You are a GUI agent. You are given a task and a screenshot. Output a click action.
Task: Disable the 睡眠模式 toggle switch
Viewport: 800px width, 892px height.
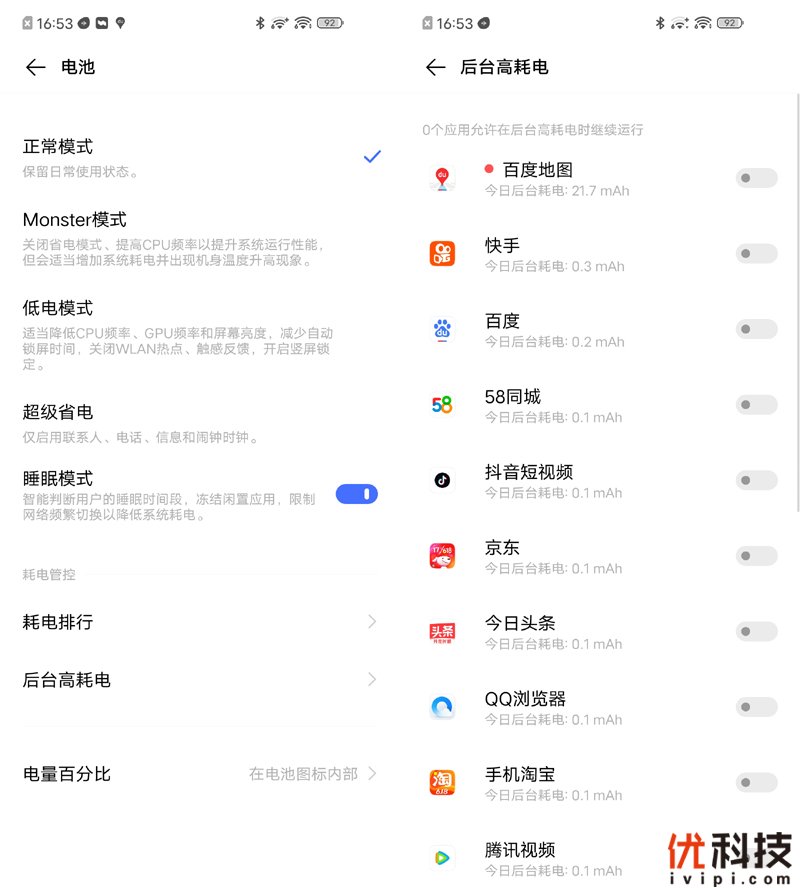[x=356, y=494]
